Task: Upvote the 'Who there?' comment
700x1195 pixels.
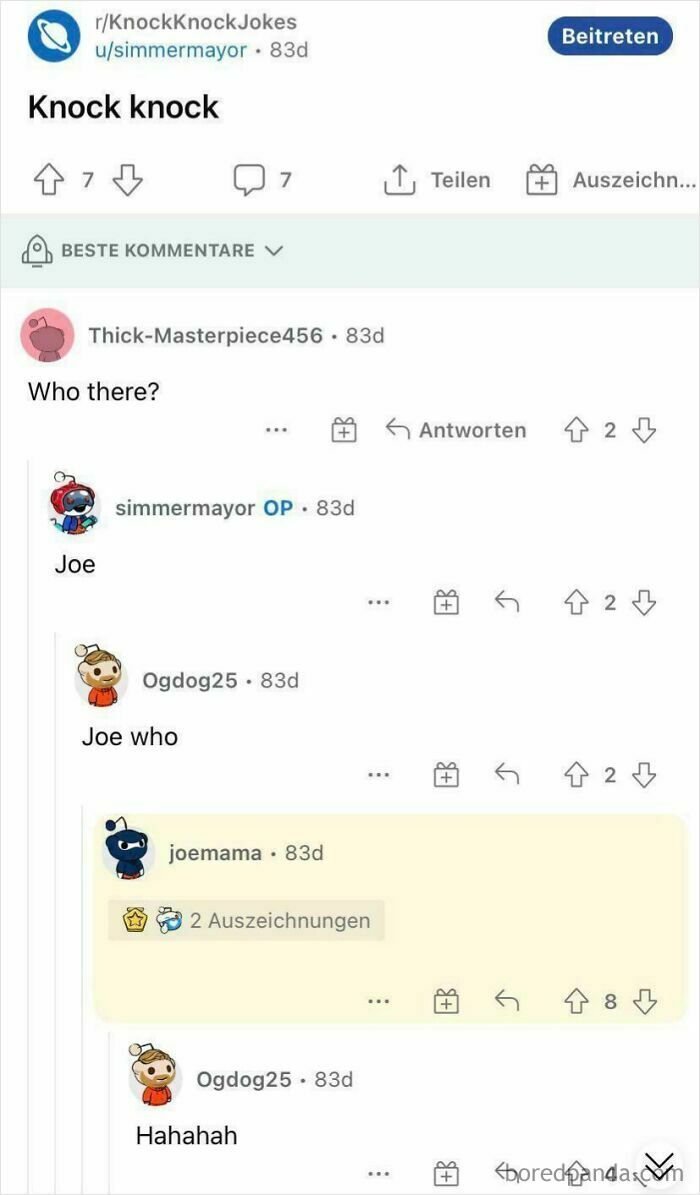Action: pos(576,430)
